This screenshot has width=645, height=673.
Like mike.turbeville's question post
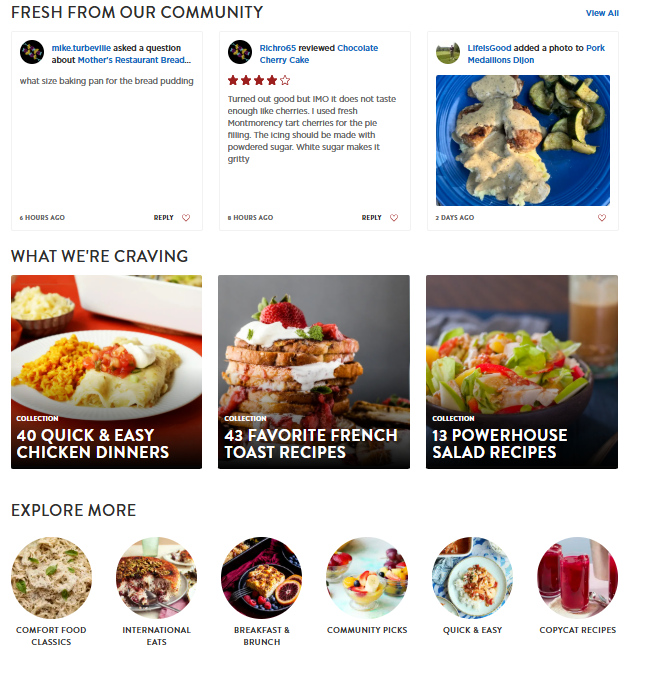click(186, 217)
